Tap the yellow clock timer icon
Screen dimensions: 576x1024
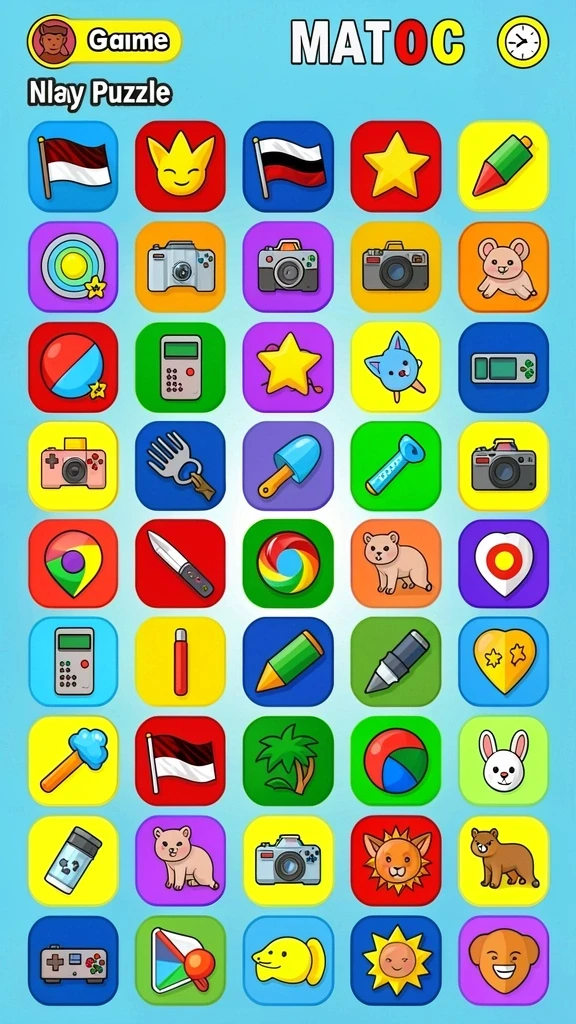coord(523,42)
